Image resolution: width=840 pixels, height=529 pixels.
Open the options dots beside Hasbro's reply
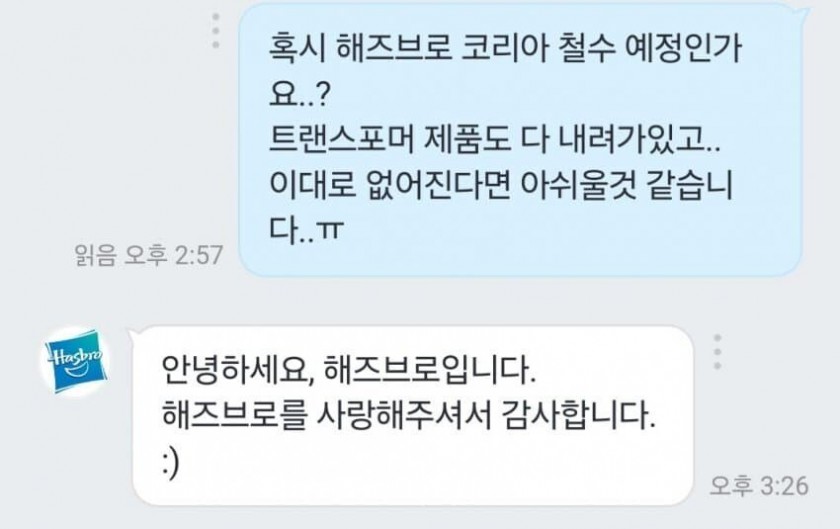pyautogui.click(x=717, y=353)
